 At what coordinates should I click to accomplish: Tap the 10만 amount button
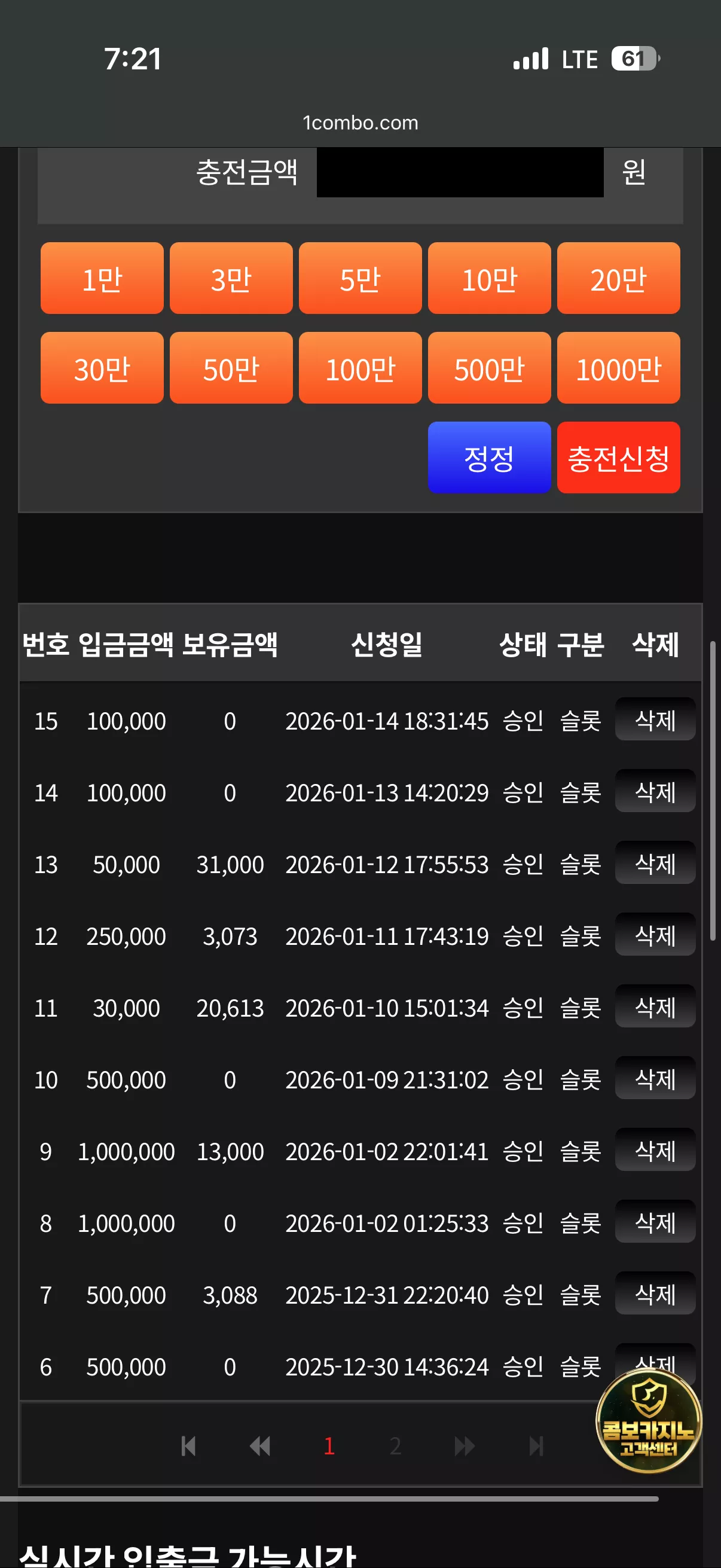[x=489, y=278]
